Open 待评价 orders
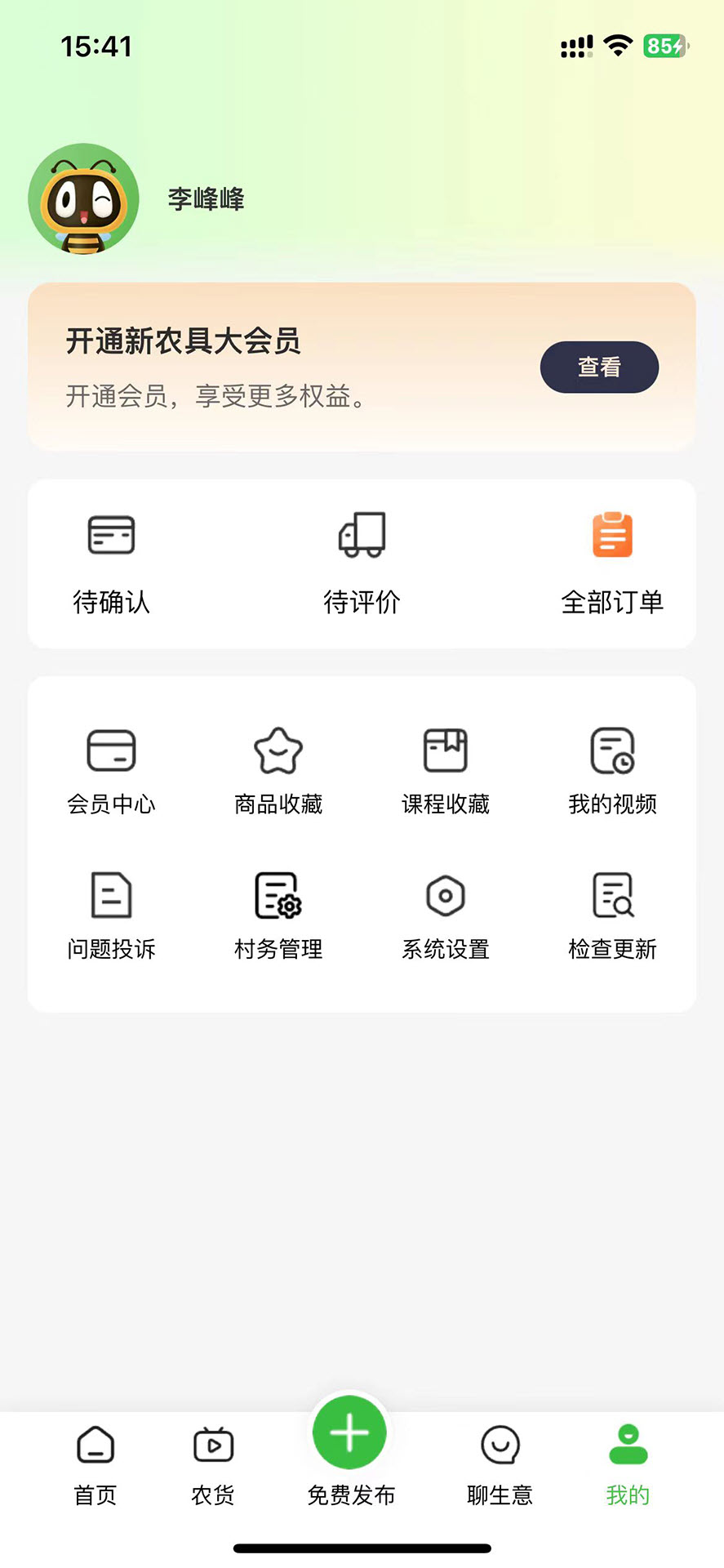This screenshot has height=1568, width=724. click(362, 562)
